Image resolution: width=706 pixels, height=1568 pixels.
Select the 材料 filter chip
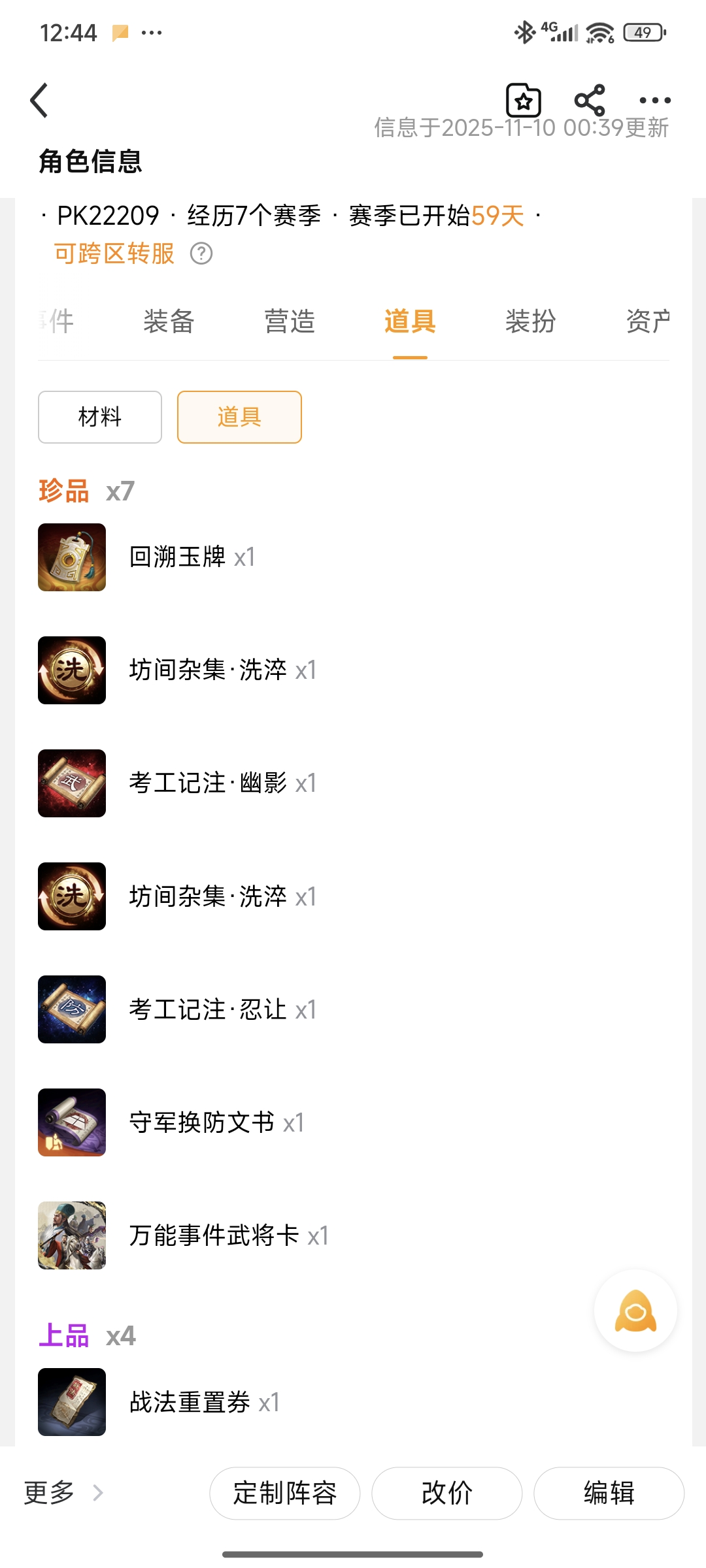pos(100,417)
